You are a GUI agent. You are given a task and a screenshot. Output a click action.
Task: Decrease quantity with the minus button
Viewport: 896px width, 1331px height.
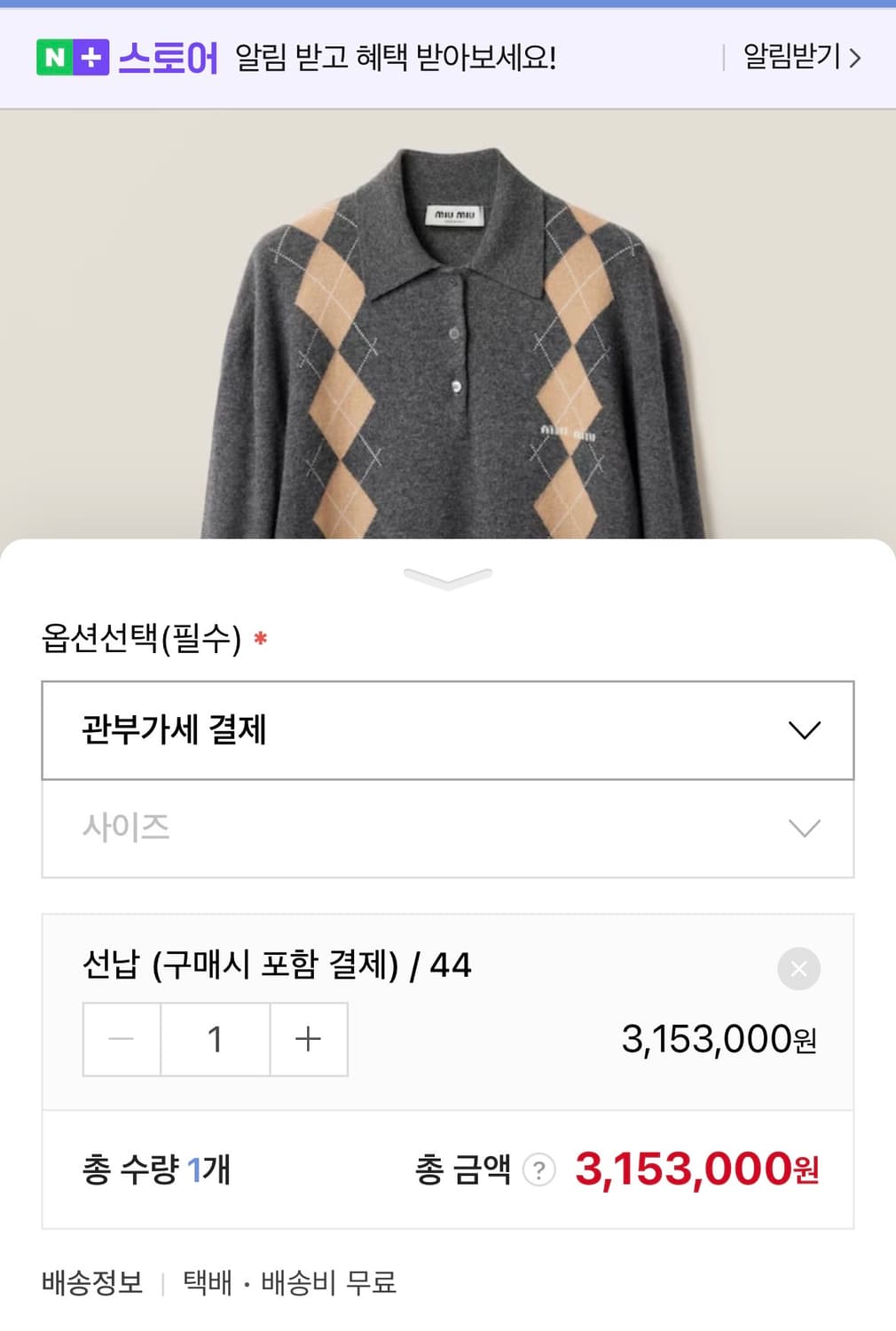click(122, 1038)
